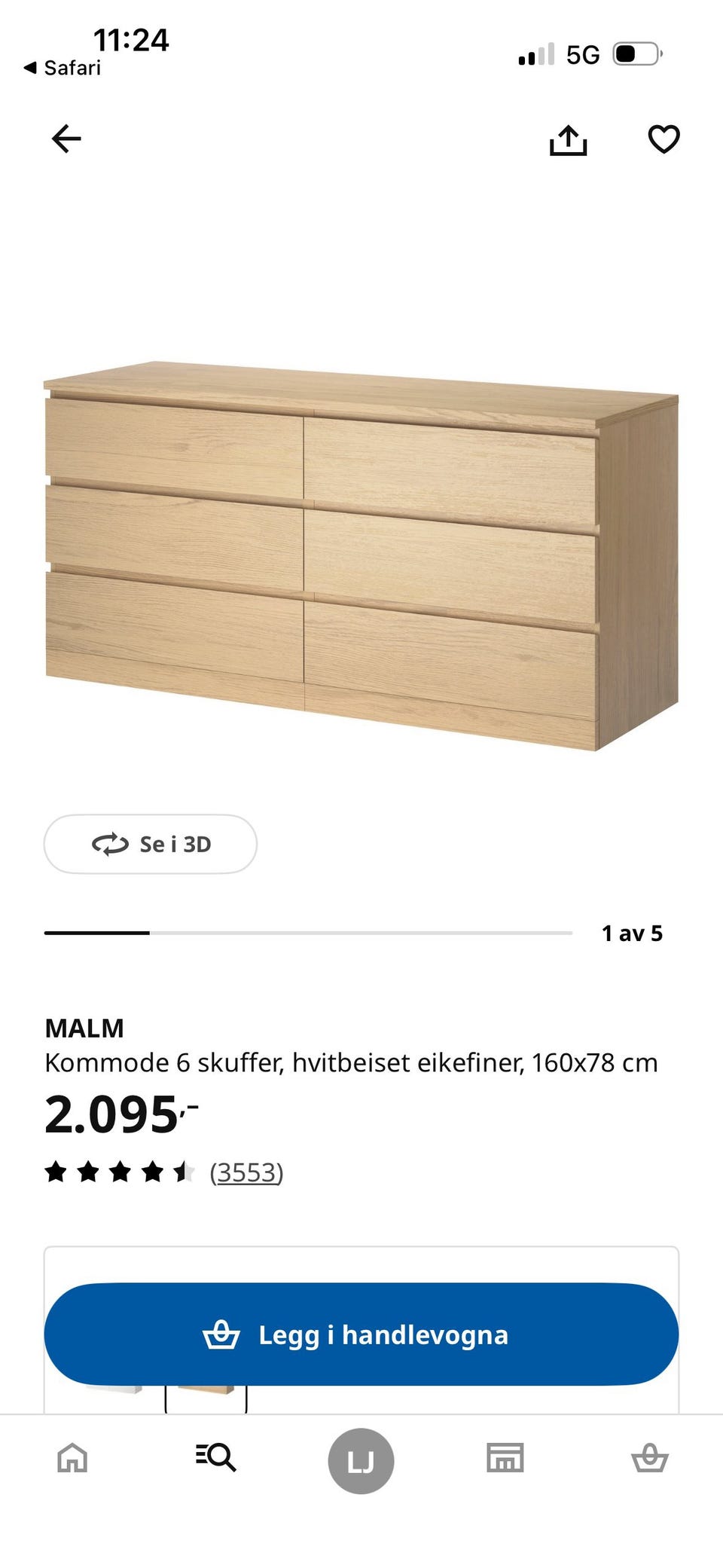723x1568 pixels.
Task: Tap the image carousel progress bar
Action: tap(307, 932)
